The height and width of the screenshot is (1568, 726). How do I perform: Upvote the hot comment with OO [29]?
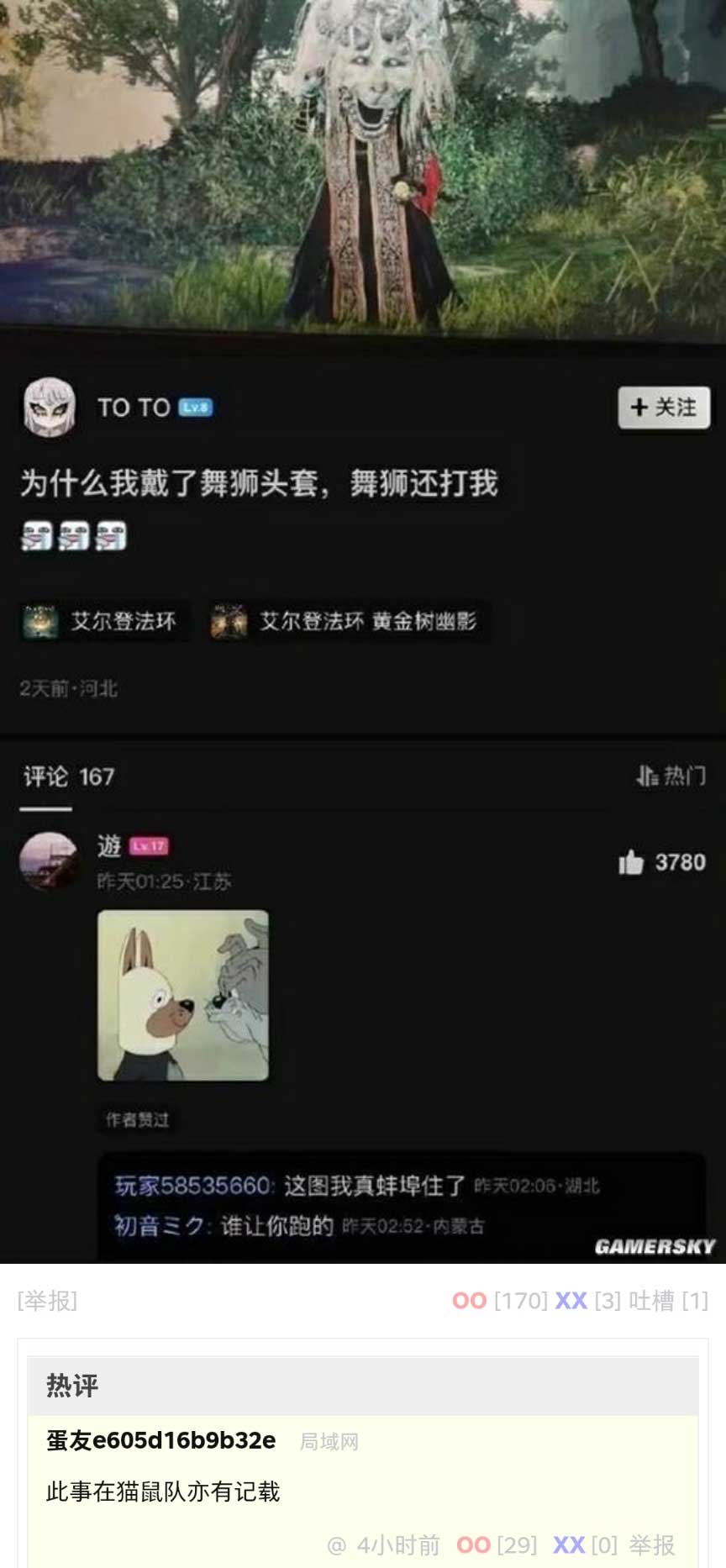[474, 1544]
